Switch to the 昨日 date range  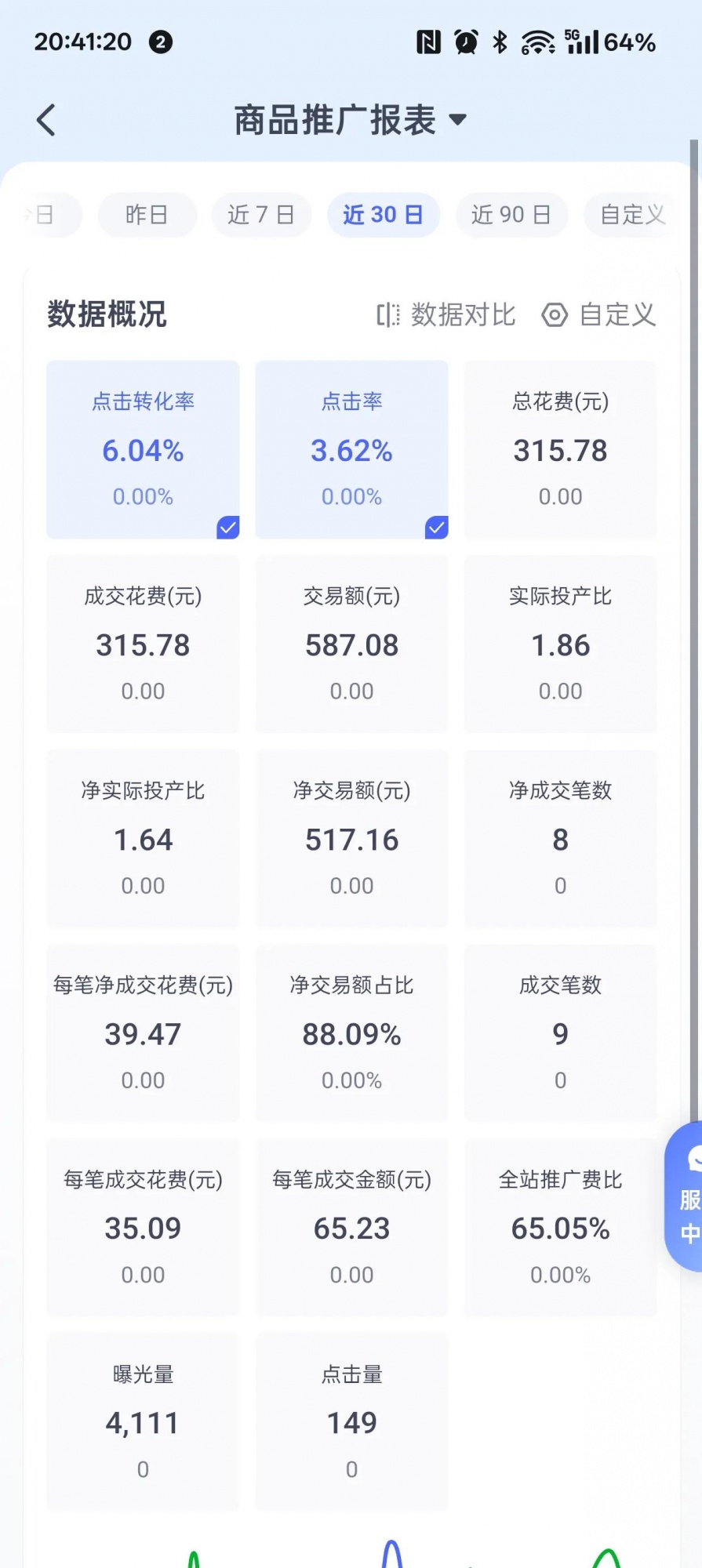[147, 214]
